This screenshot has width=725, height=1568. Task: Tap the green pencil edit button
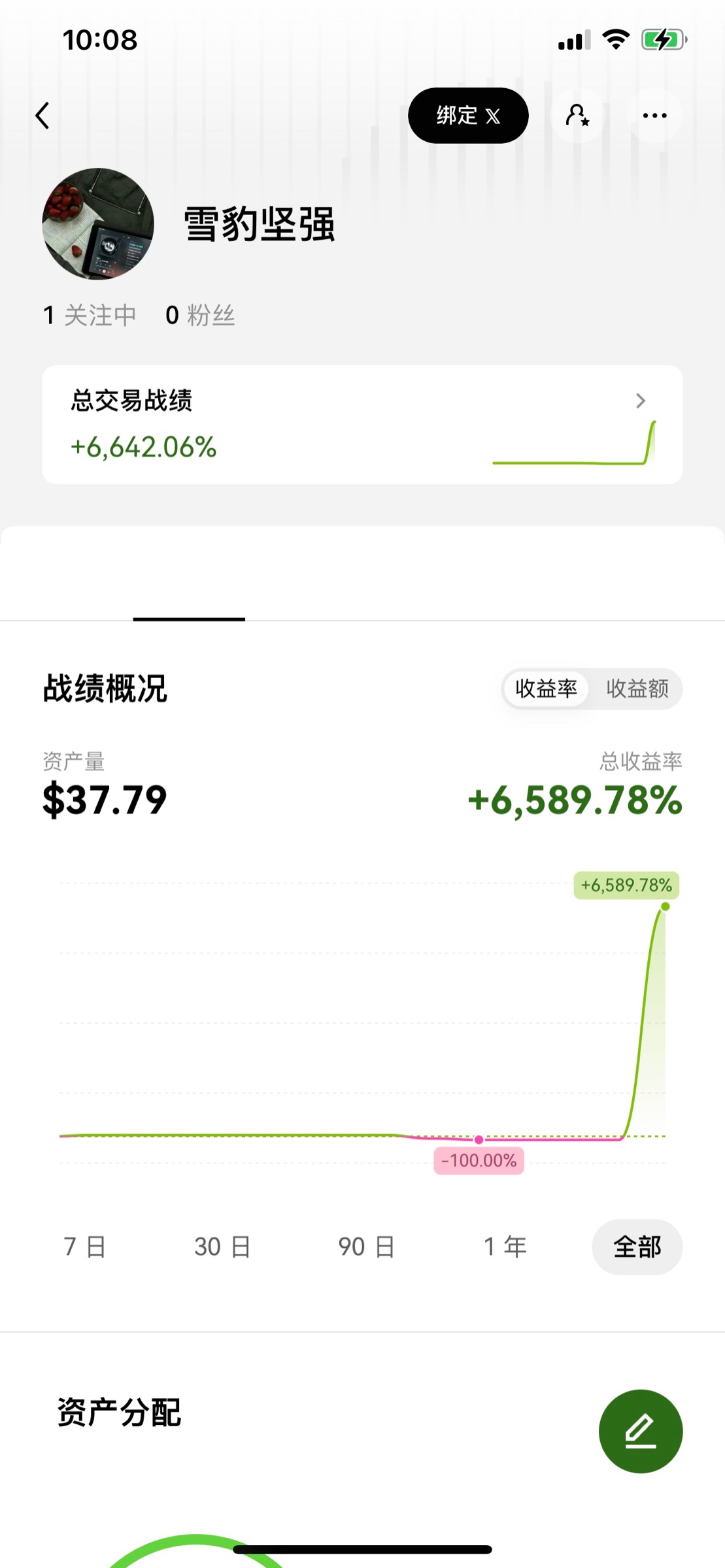tap(641, 1431)
